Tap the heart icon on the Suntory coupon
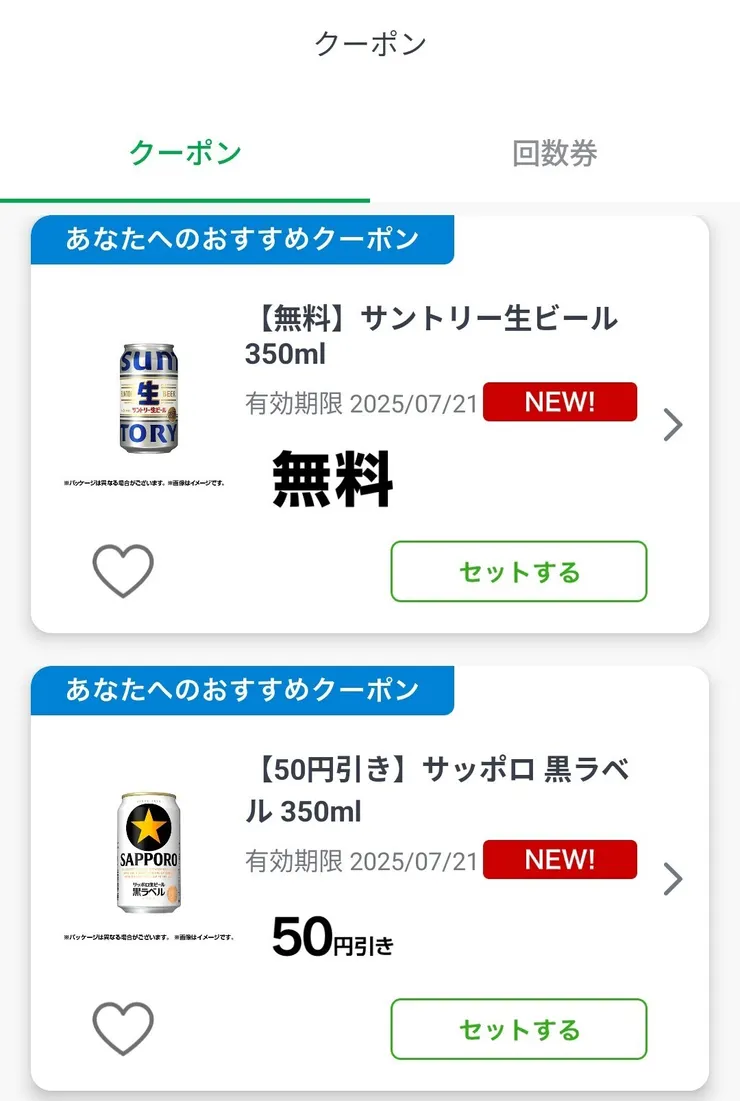This screenshot has height=1101, width=740. click(x=123, y=571)
